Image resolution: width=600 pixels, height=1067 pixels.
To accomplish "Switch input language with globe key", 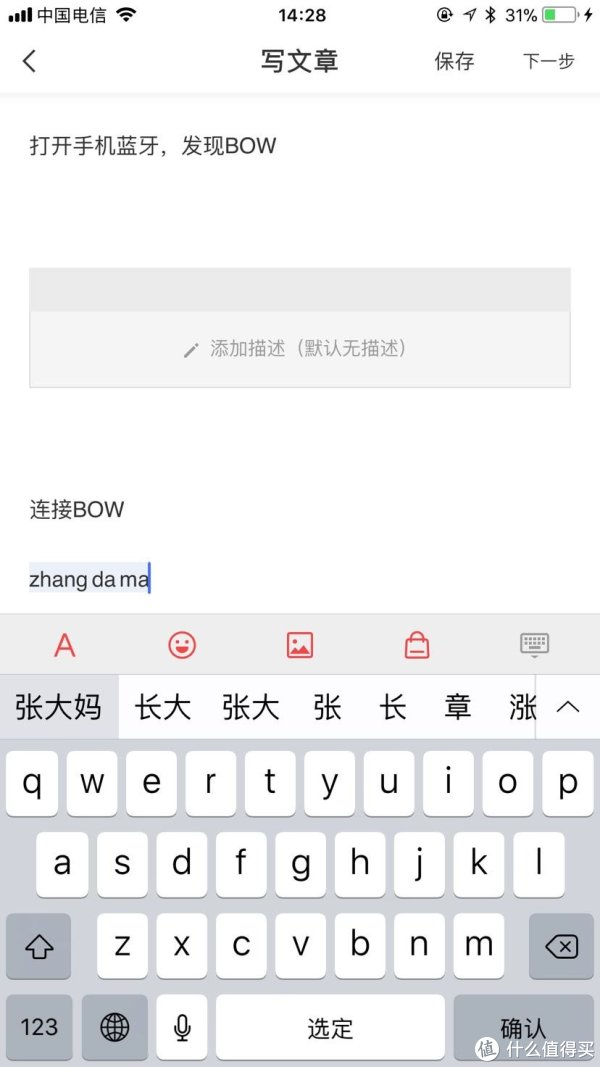I will (x=115, y=1027).
